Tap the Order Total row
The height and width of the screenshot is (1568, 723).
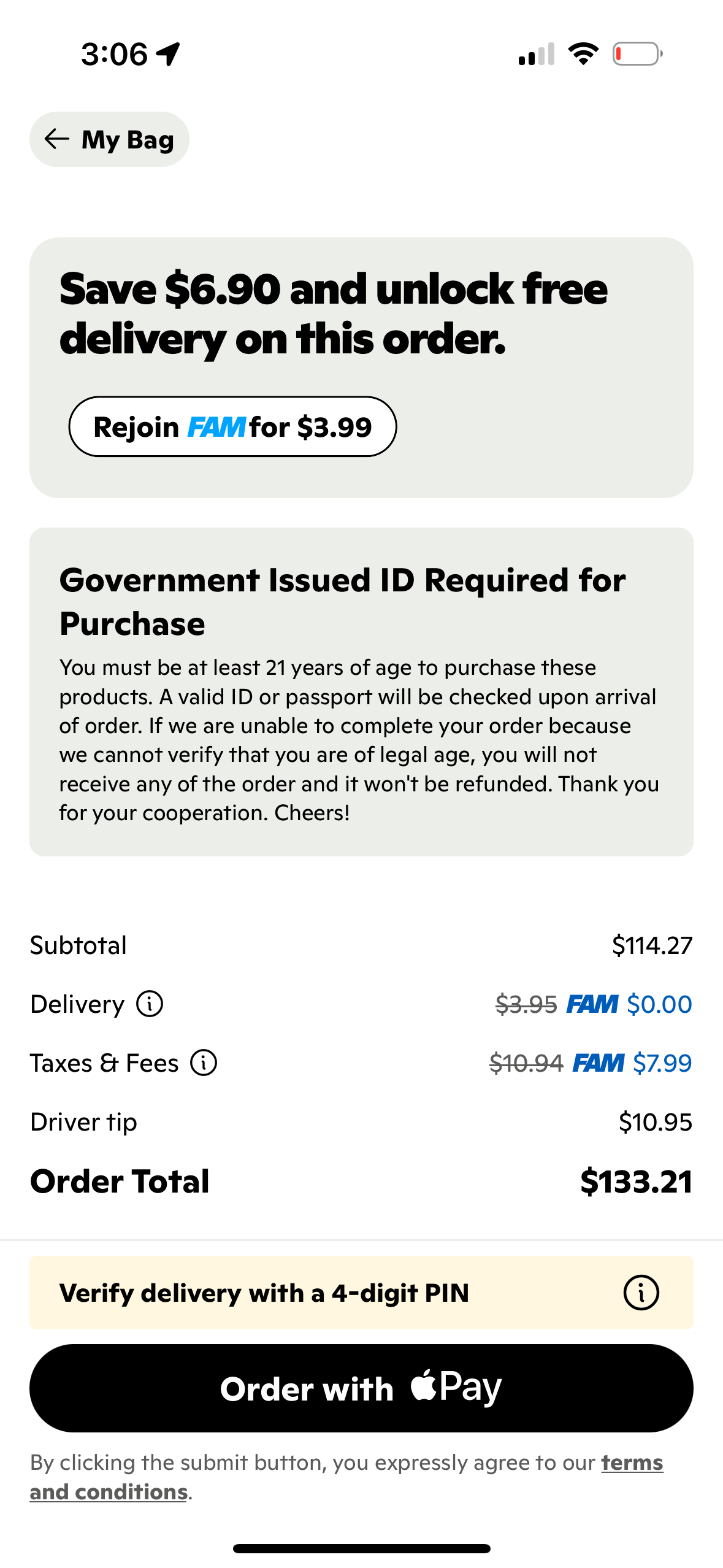point(362,1180)
